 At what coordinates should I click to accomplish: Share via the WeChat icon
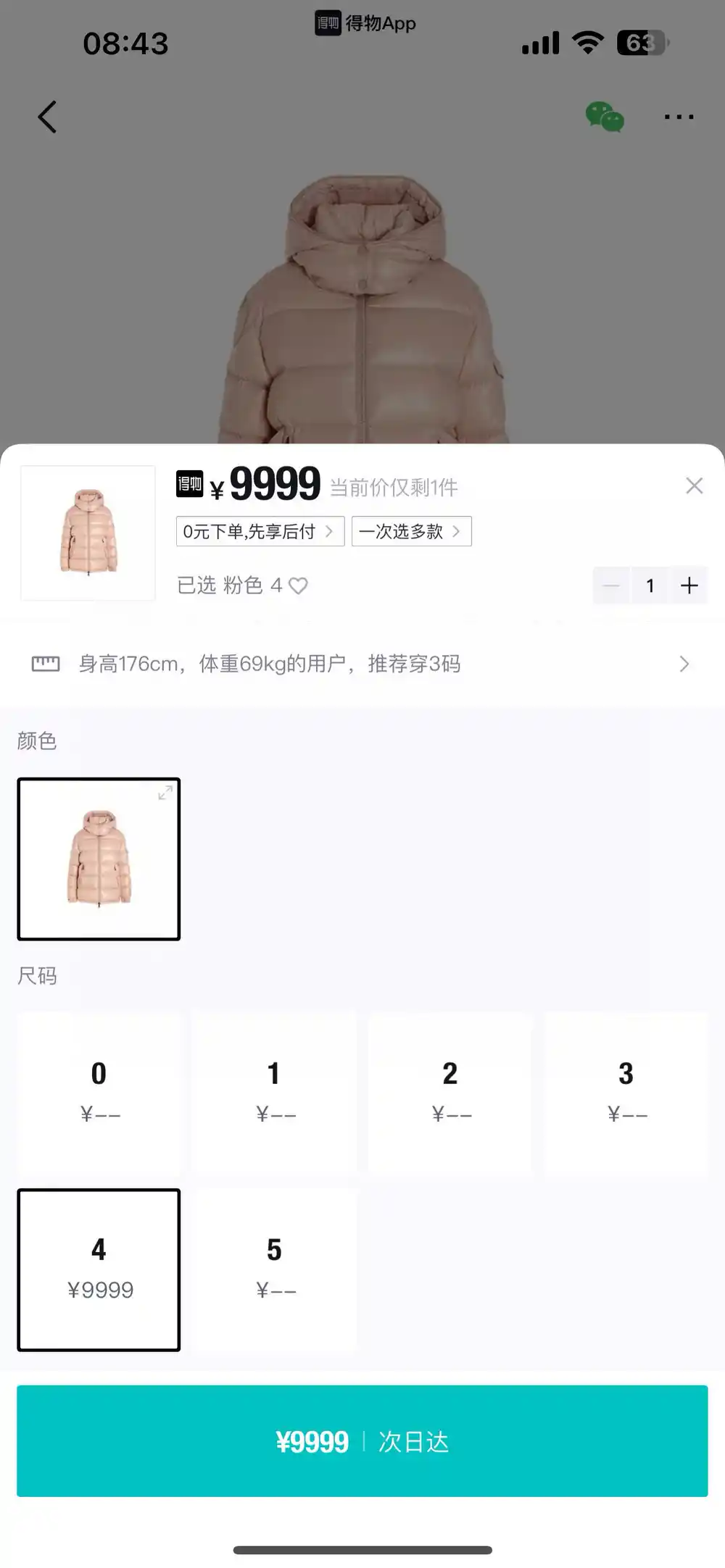coord(605,117)
